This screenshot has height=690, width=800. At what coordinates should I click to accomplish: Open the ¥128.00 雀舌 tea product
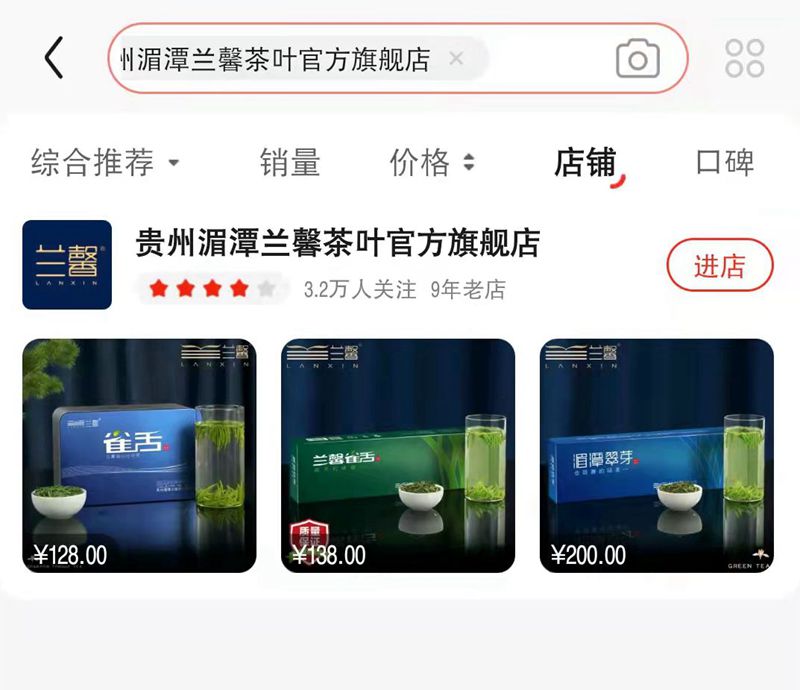coord(139,456)
